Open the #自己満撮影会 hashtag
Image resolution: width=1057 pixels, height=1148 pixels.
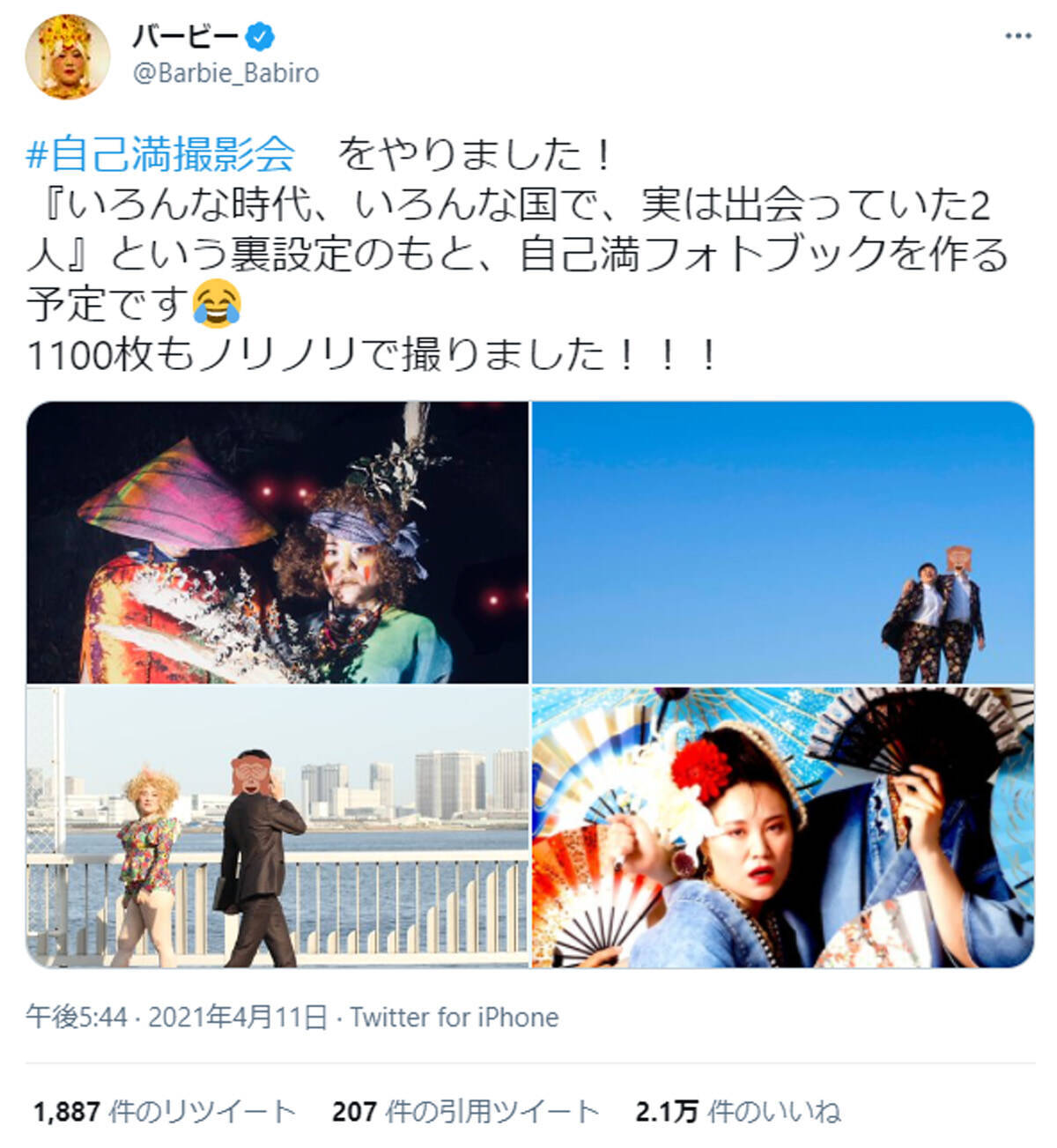tap(160, 155)
